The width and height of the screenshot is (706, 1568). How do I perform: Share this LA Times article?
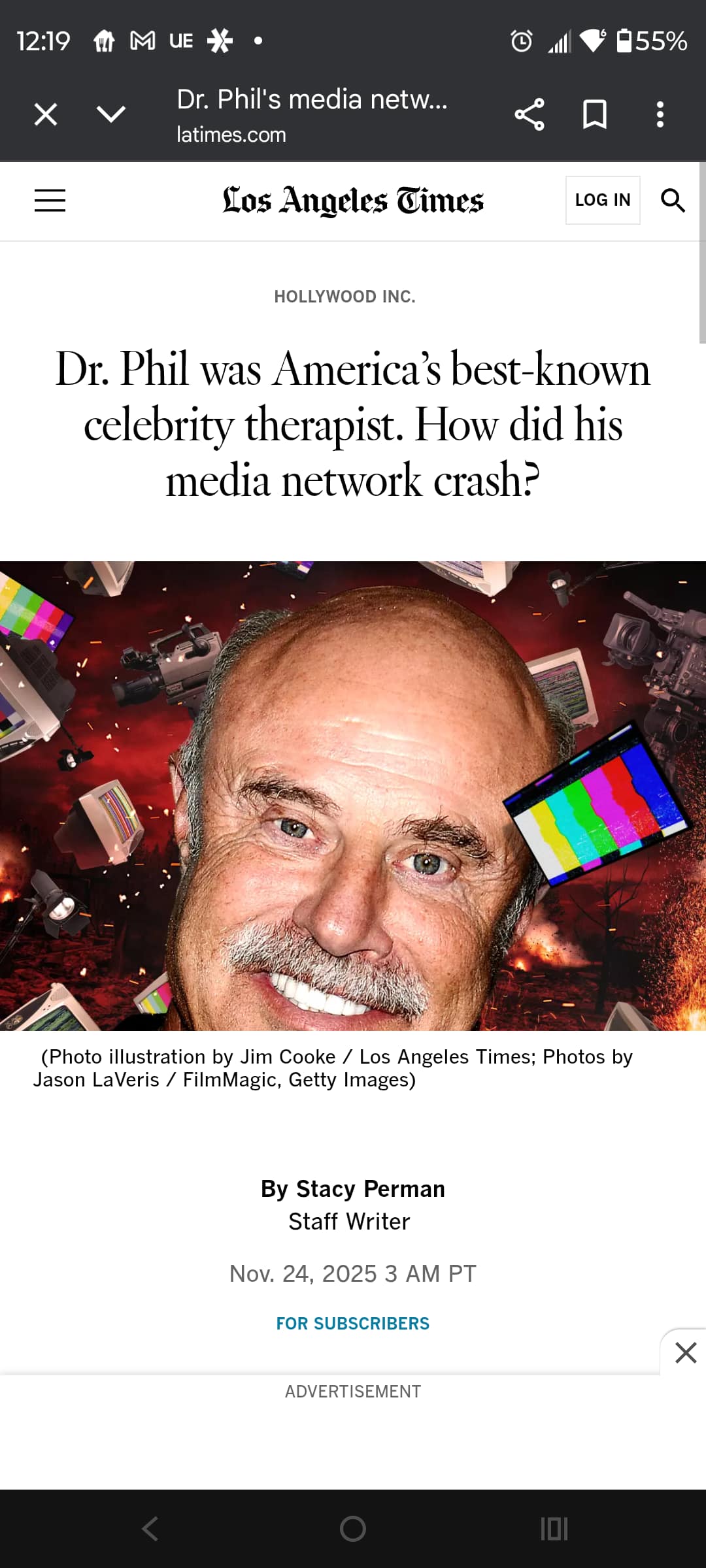pos(529,114)
